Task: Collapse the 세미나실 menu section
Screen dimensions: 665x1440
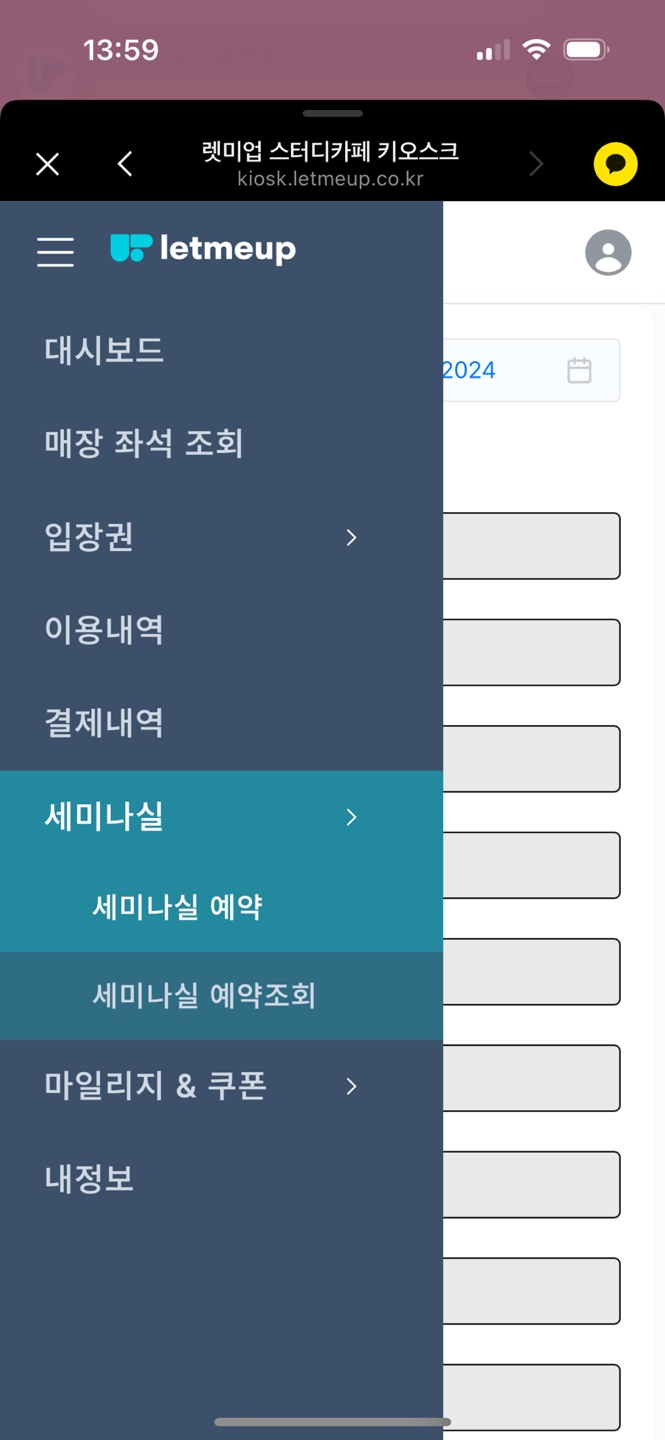Action: click(200, 816)
